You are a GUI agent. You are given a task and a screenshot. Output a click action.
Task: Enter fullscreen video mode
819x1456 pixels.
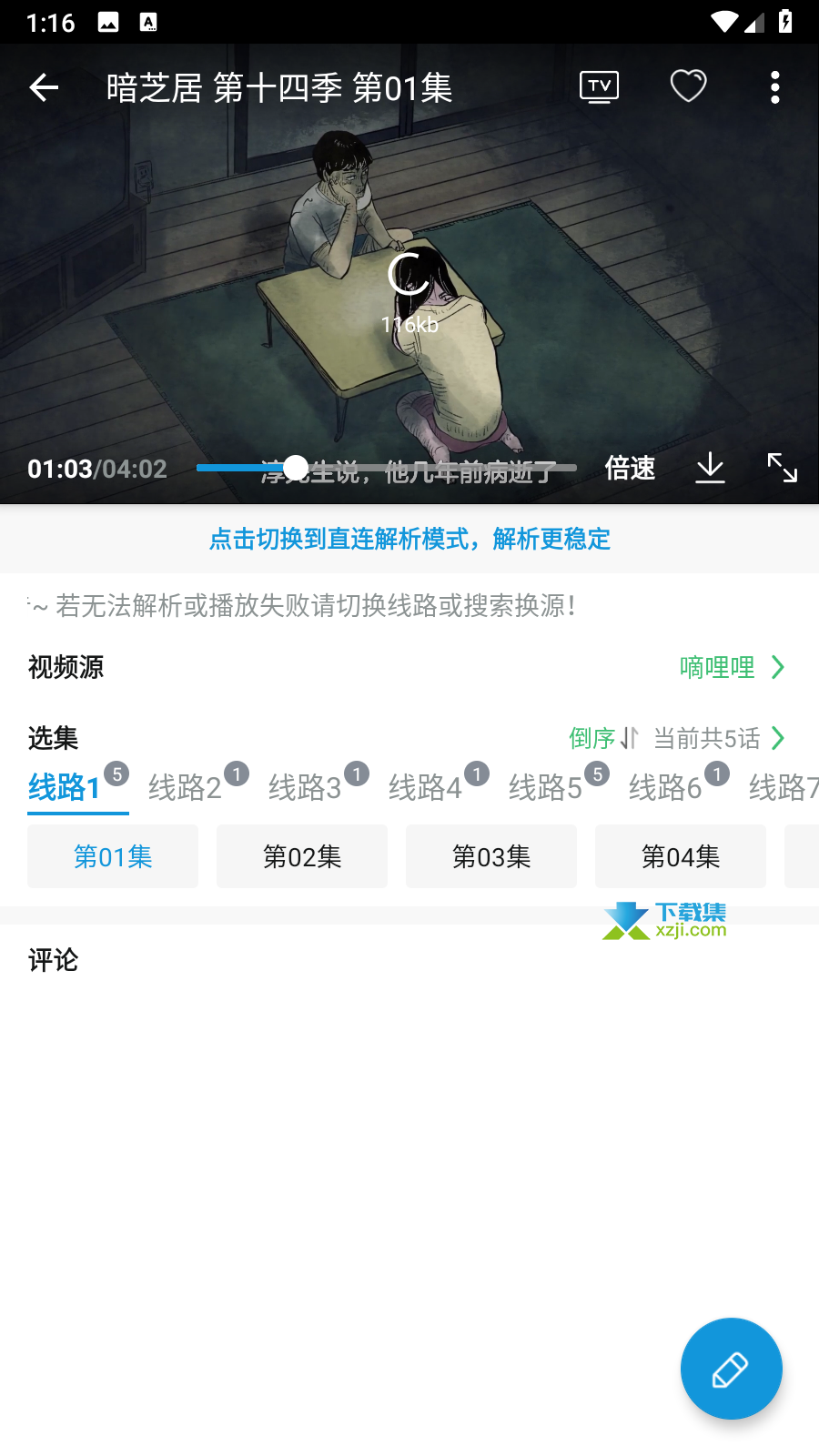click(x=783, y=468)
